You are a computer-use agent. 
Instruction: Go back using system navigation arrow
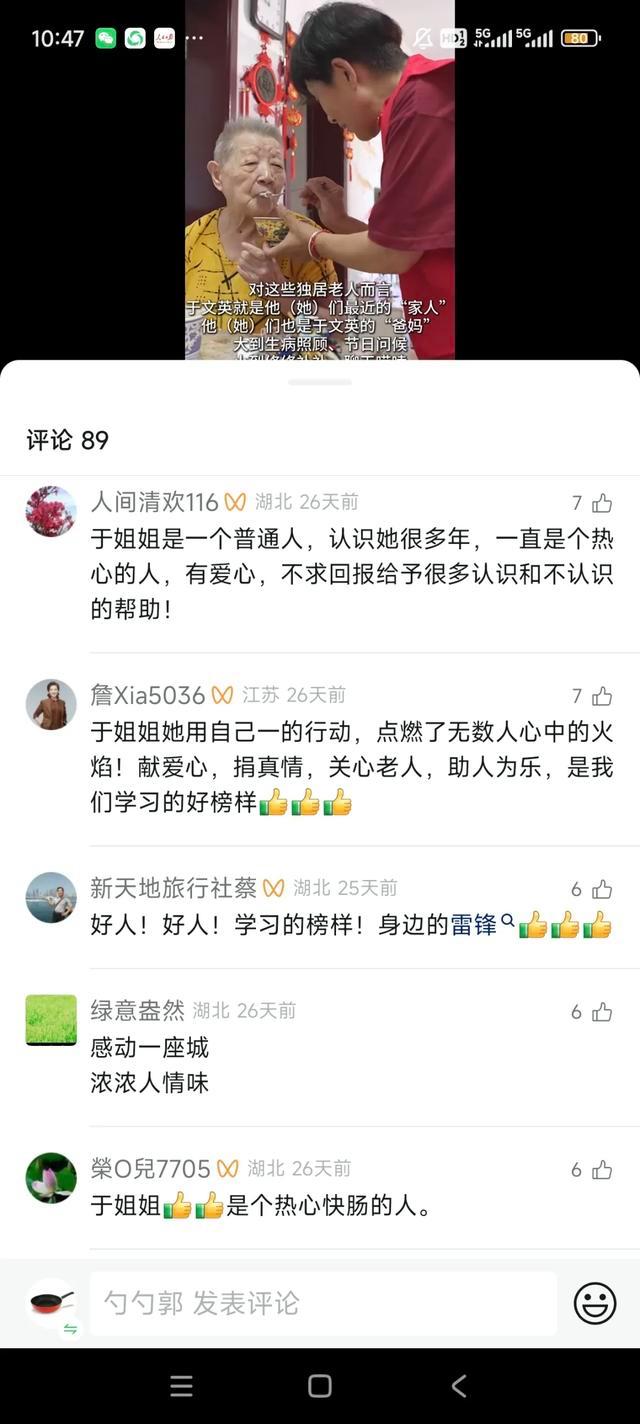(x=459, y=1385)
